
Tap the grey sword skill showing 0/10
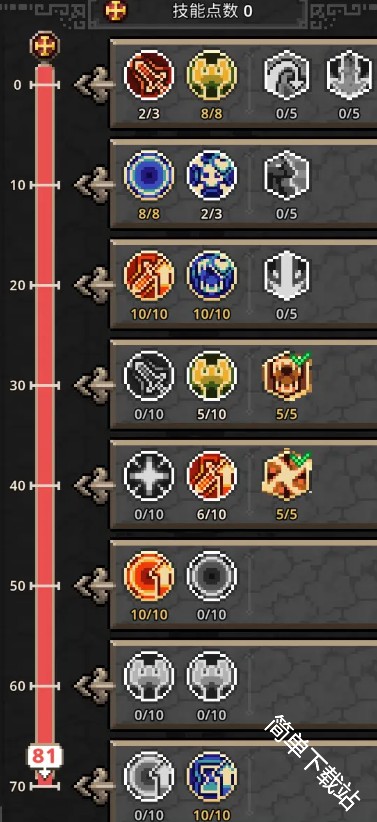[x=149, y=376]
